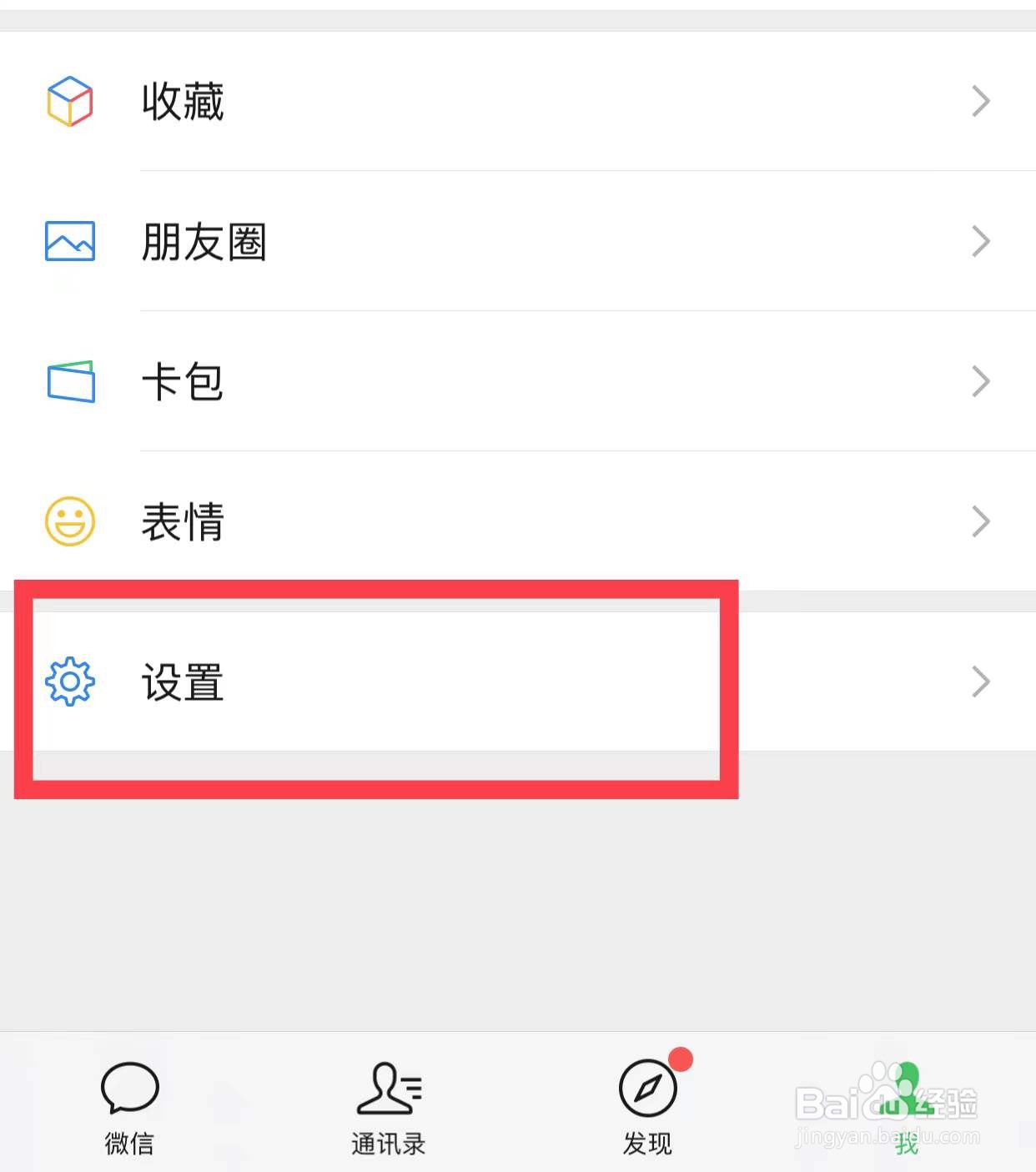The width and height of the screenshot is (1036, 1172).
Task: Expand the 朋友圈 row chevron
Action: click(x=981, y=242)
